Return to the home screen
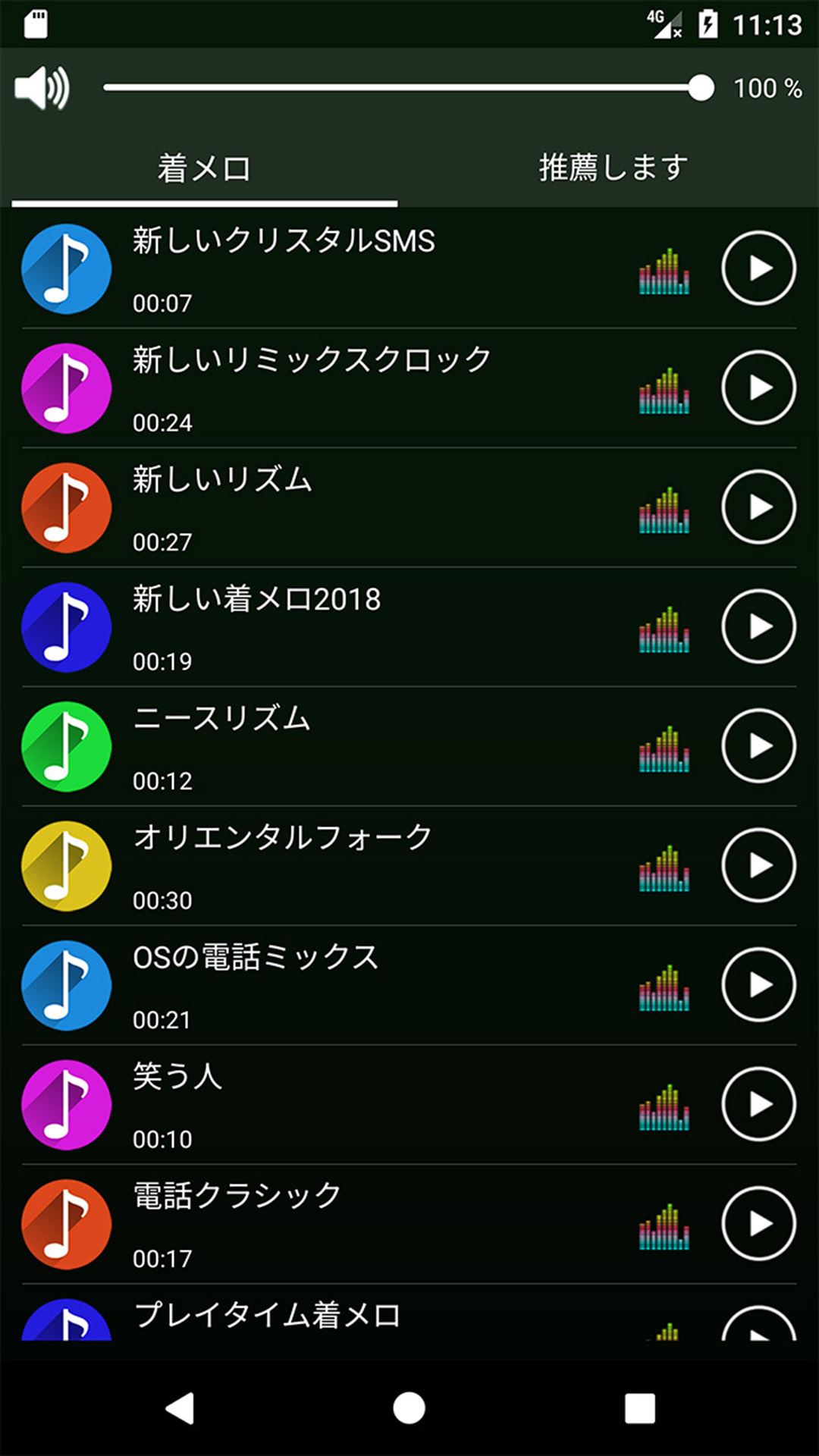This screenshot has width=819, height=1456. click(x=409, y=1409)
